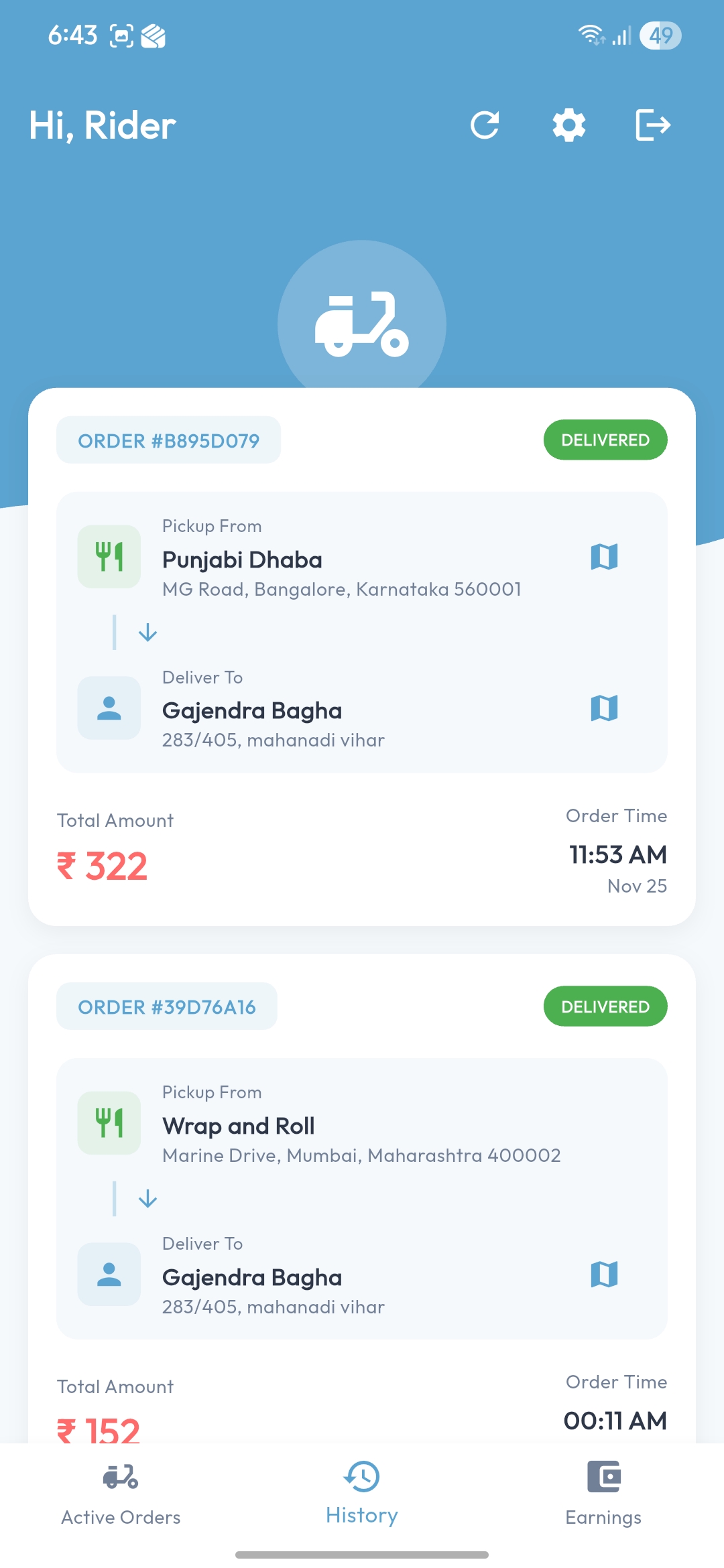Click the person icon next to Gajendra Bagha
The width and height of the screenshot is (724, 1568).
point(109,708)
